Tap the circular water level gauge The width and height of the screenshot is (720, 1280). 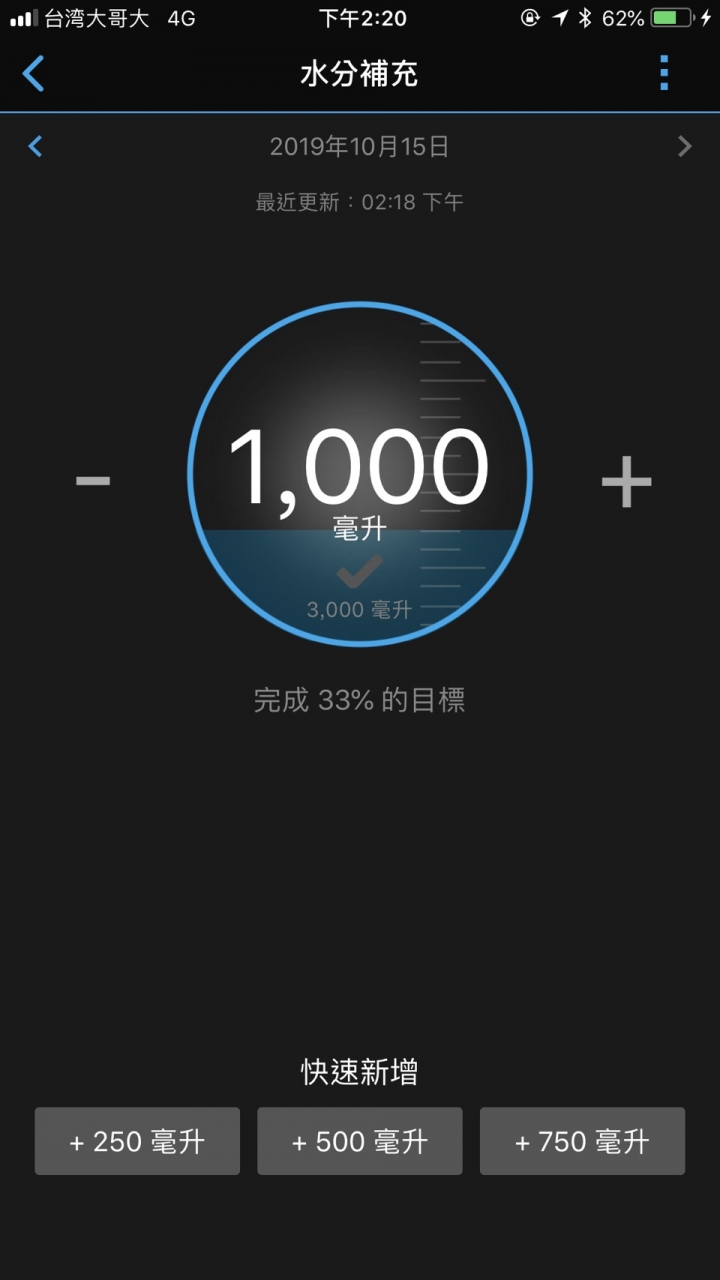[360, 475]
